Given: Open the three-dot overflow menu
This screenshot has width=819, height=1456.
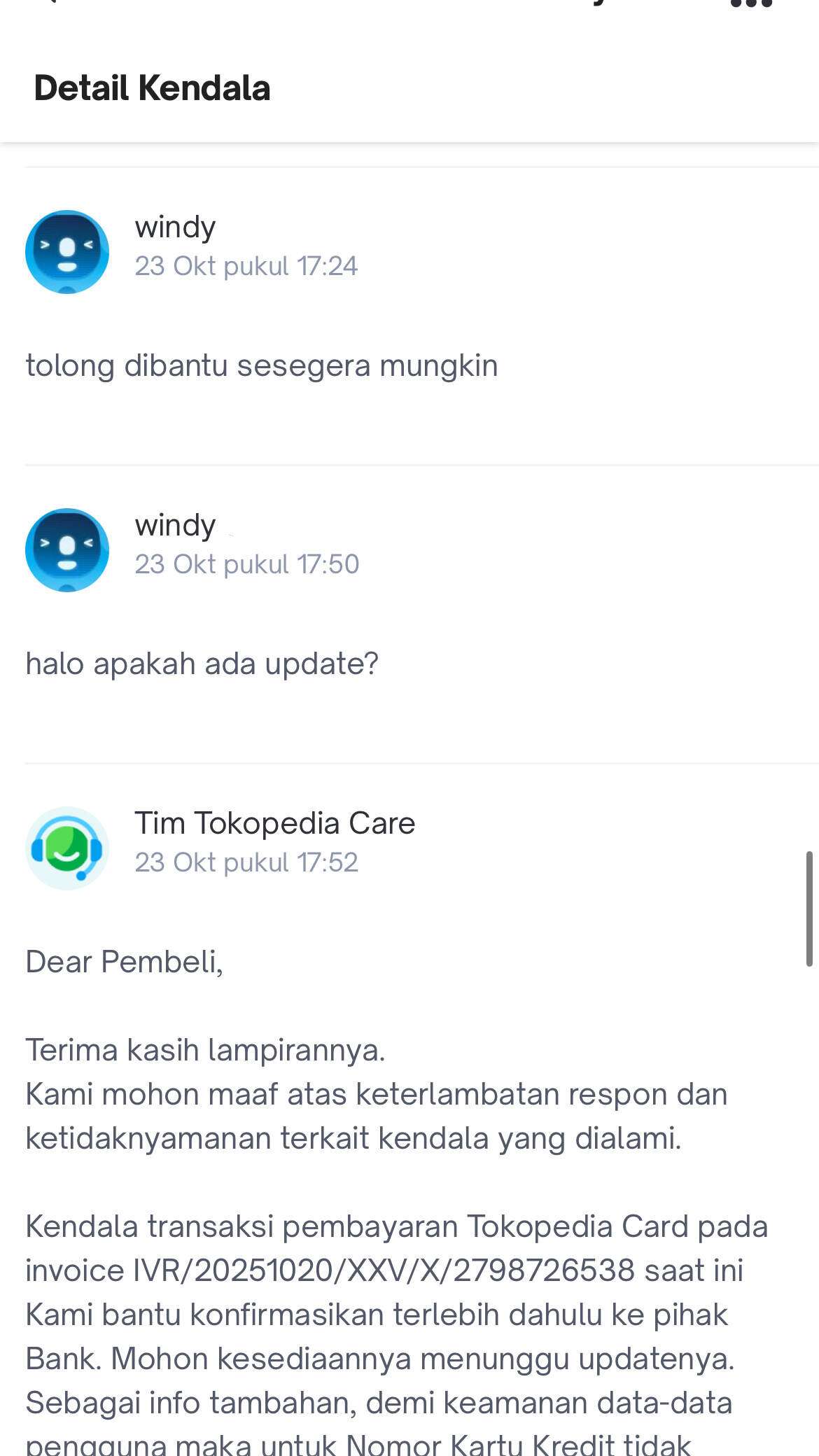Looking at the screenshot, I should [x=750, y=3].
